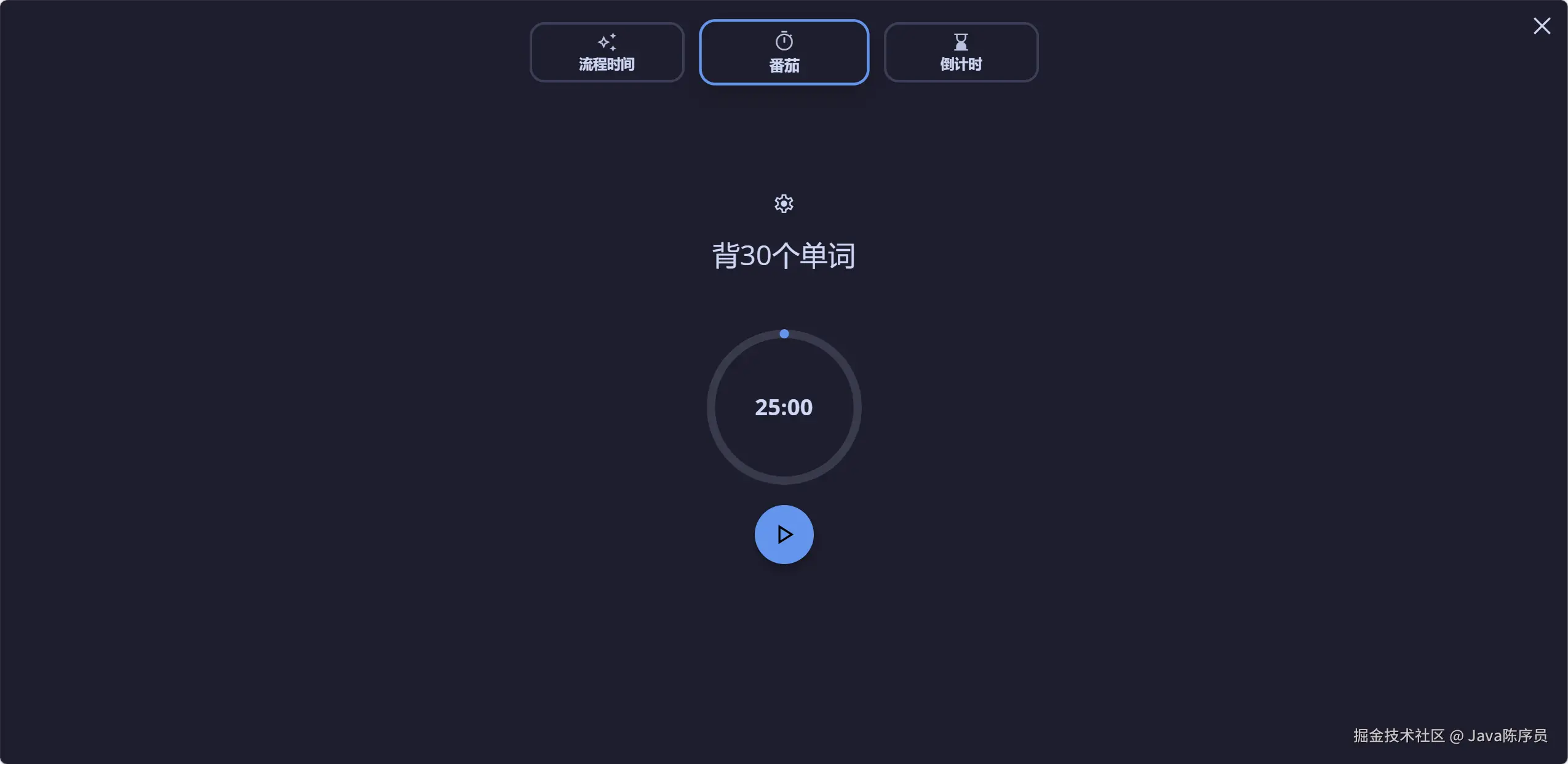Start the 25:00 pomodoro timer
The image size is (1568, 764).
click(x=784, y=534)
